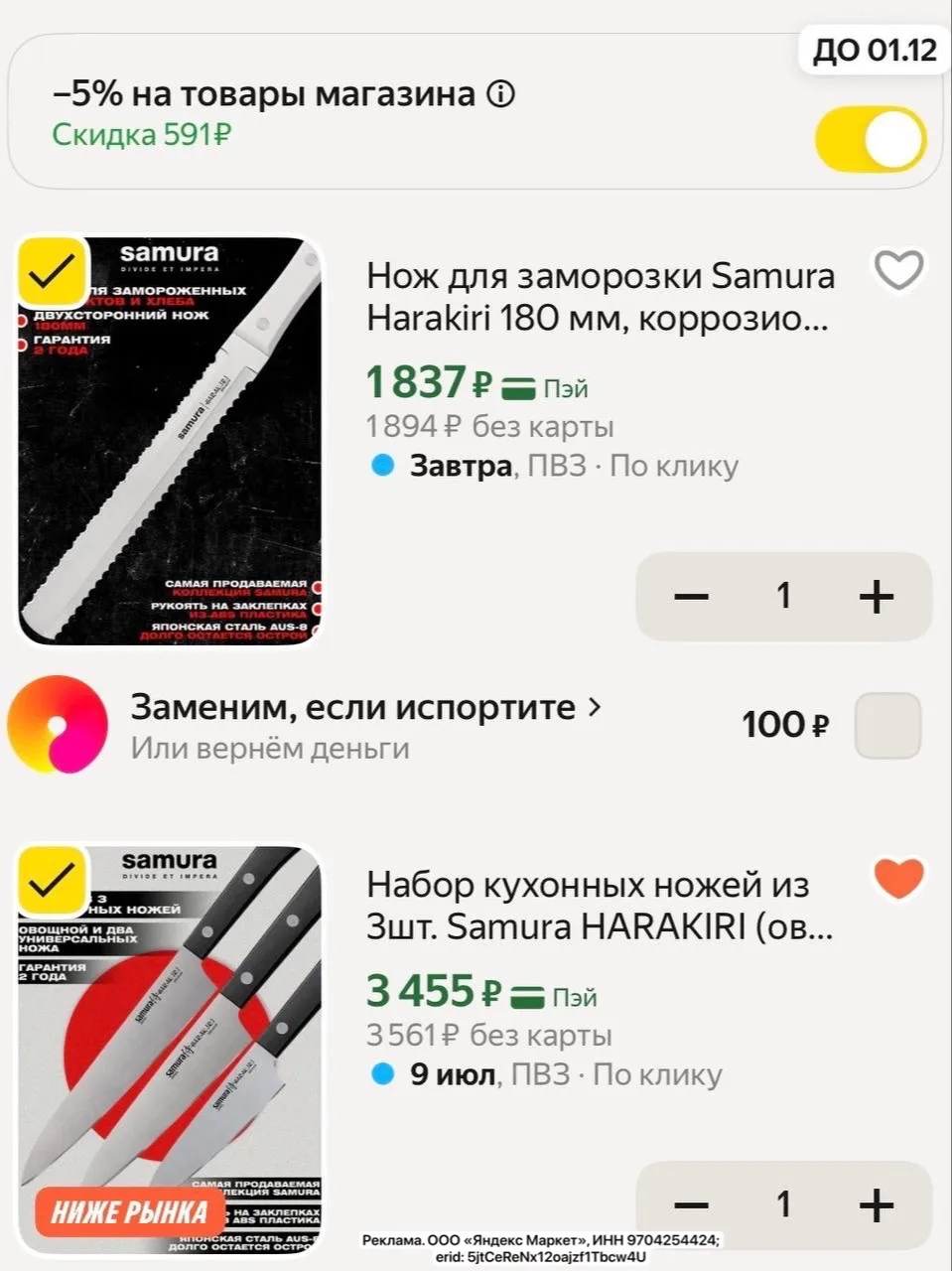This screenshot has height=1271, width=952.
Task: Open the Samura Harakiri 180 мм knife page
Action: pyautogui.click(x=601, y=297)
